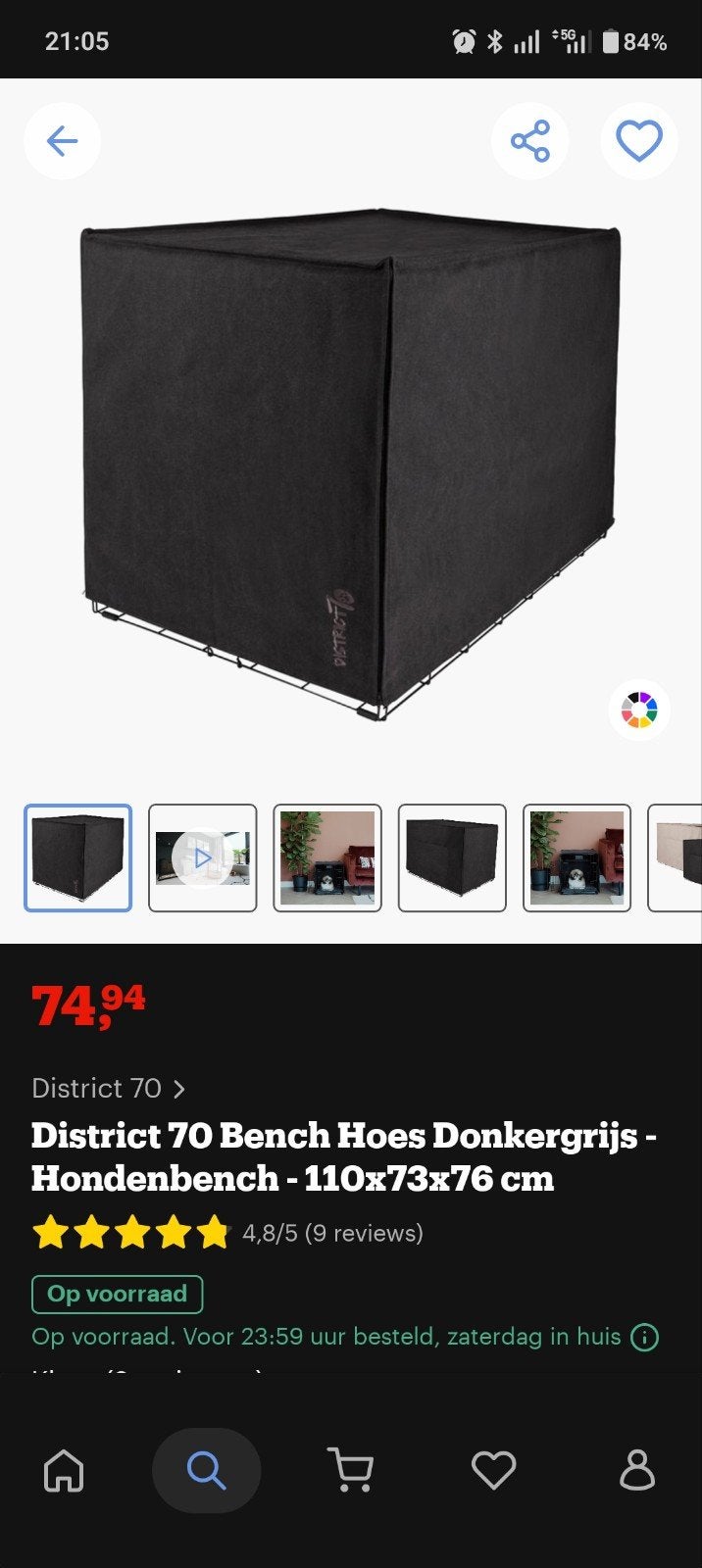Open the search tab
Viewport: 702px width, 1568px height.
point(207,1471)
